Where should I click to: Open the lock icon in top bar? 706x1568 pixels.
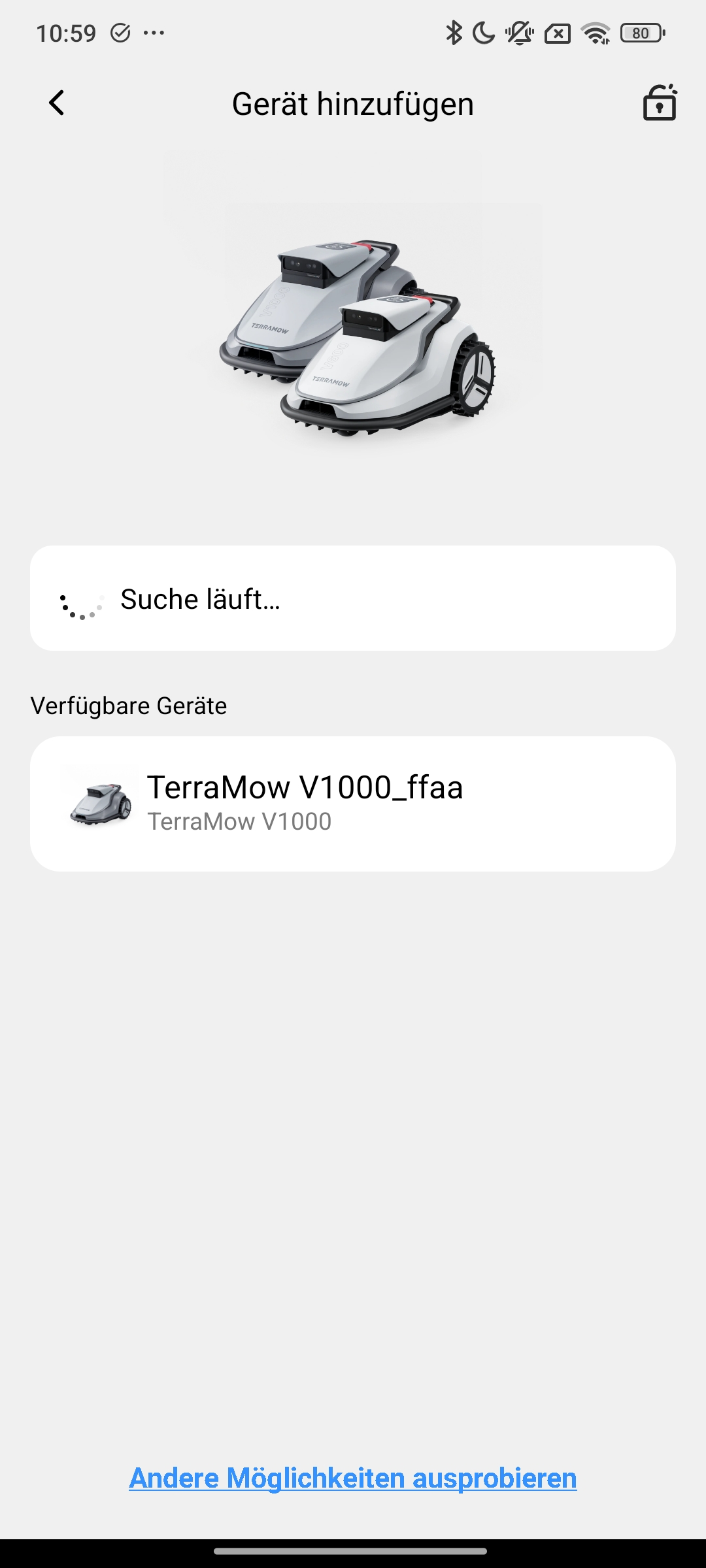pyautogui.click(x=659, y=103)
